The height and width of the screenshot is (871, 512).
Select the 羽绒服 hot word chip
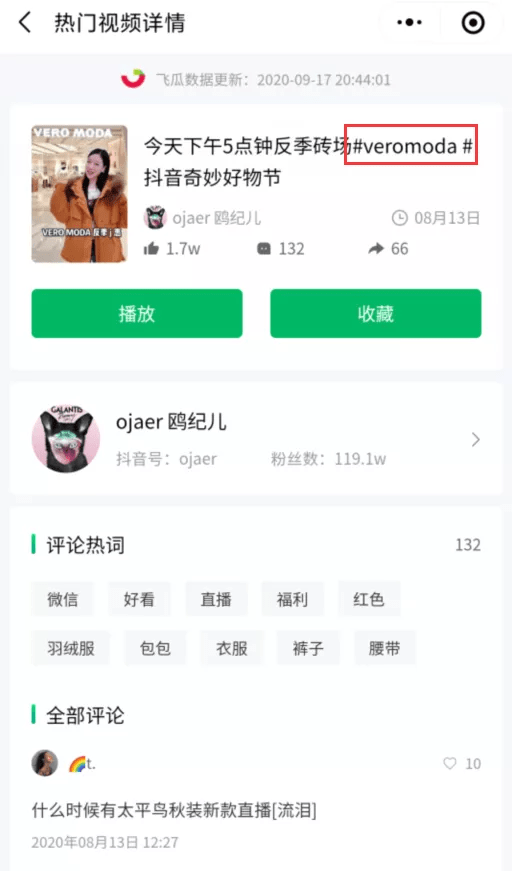(71, 648)
